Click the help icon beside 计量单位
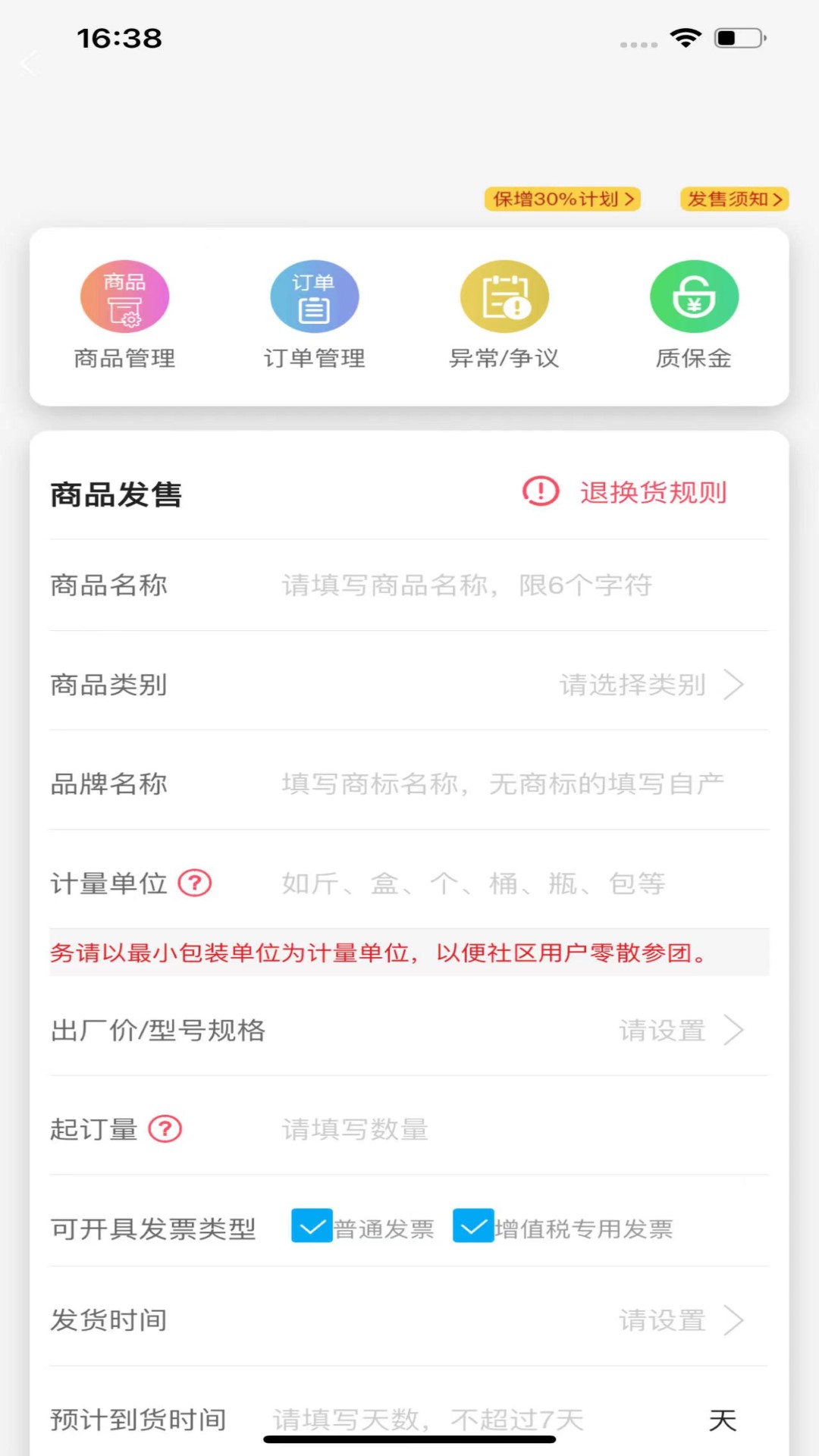819x1456 pixels. click(x=194, y=882)
